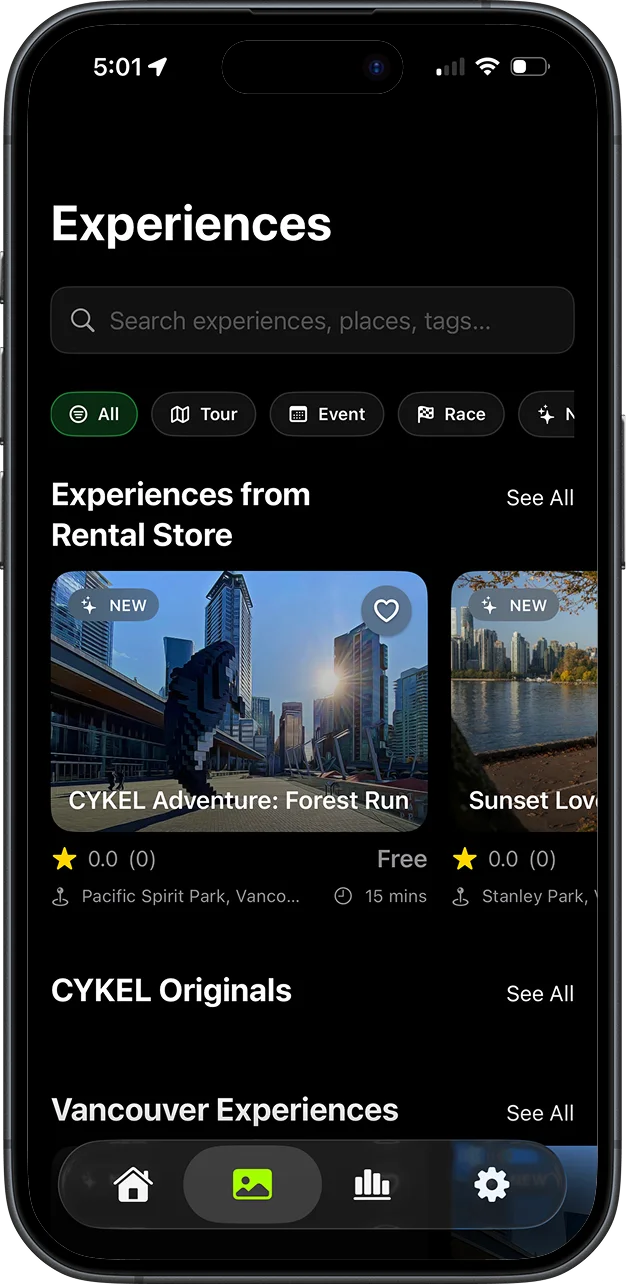This screenshot has width=626, height=1284.
Task: Switch to the experiences gallery tab
Action: tap(252, 1185)
